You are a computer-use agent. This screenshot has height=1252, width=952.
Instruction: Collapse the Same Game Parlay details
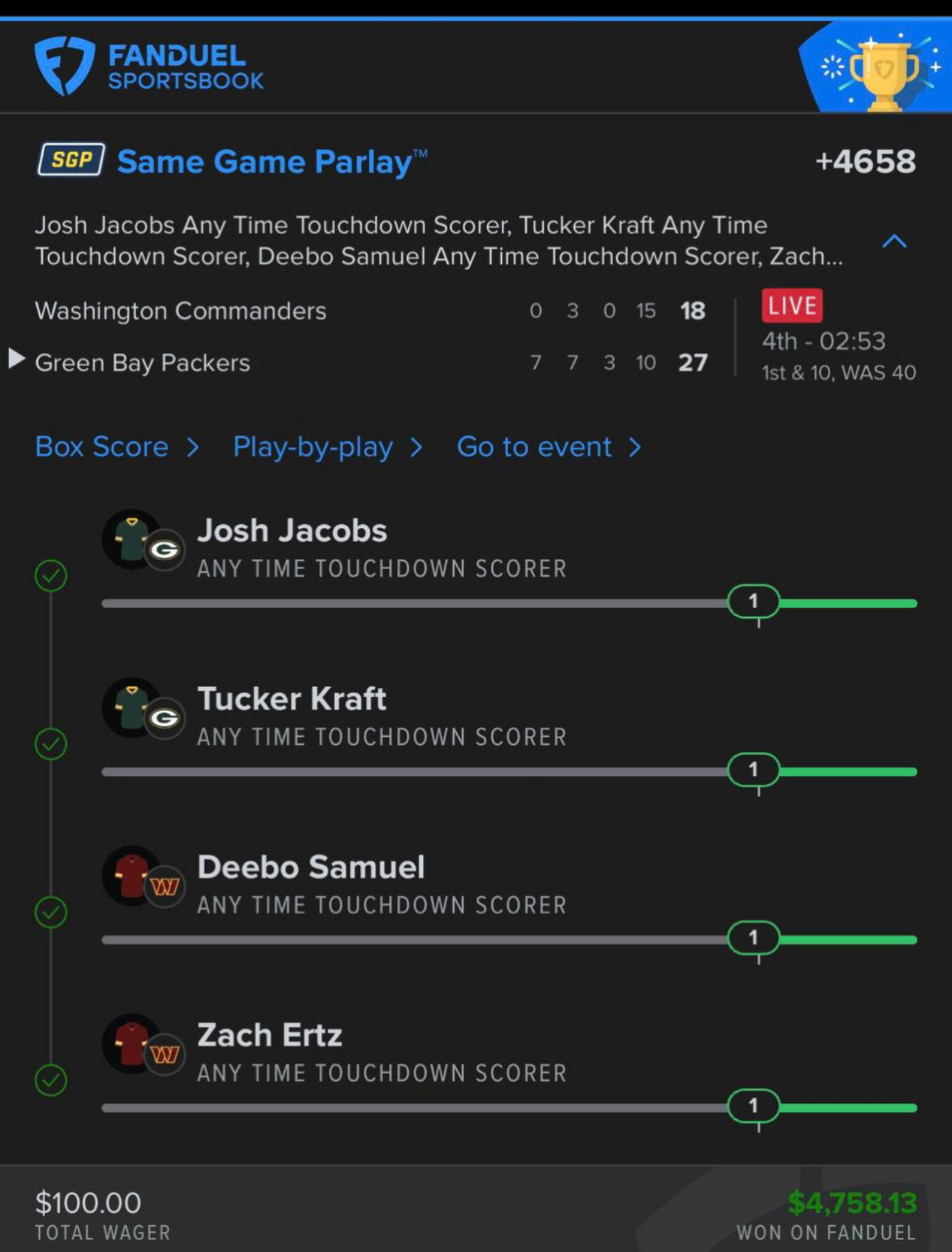pyautogui.click(x=894, y=241)
